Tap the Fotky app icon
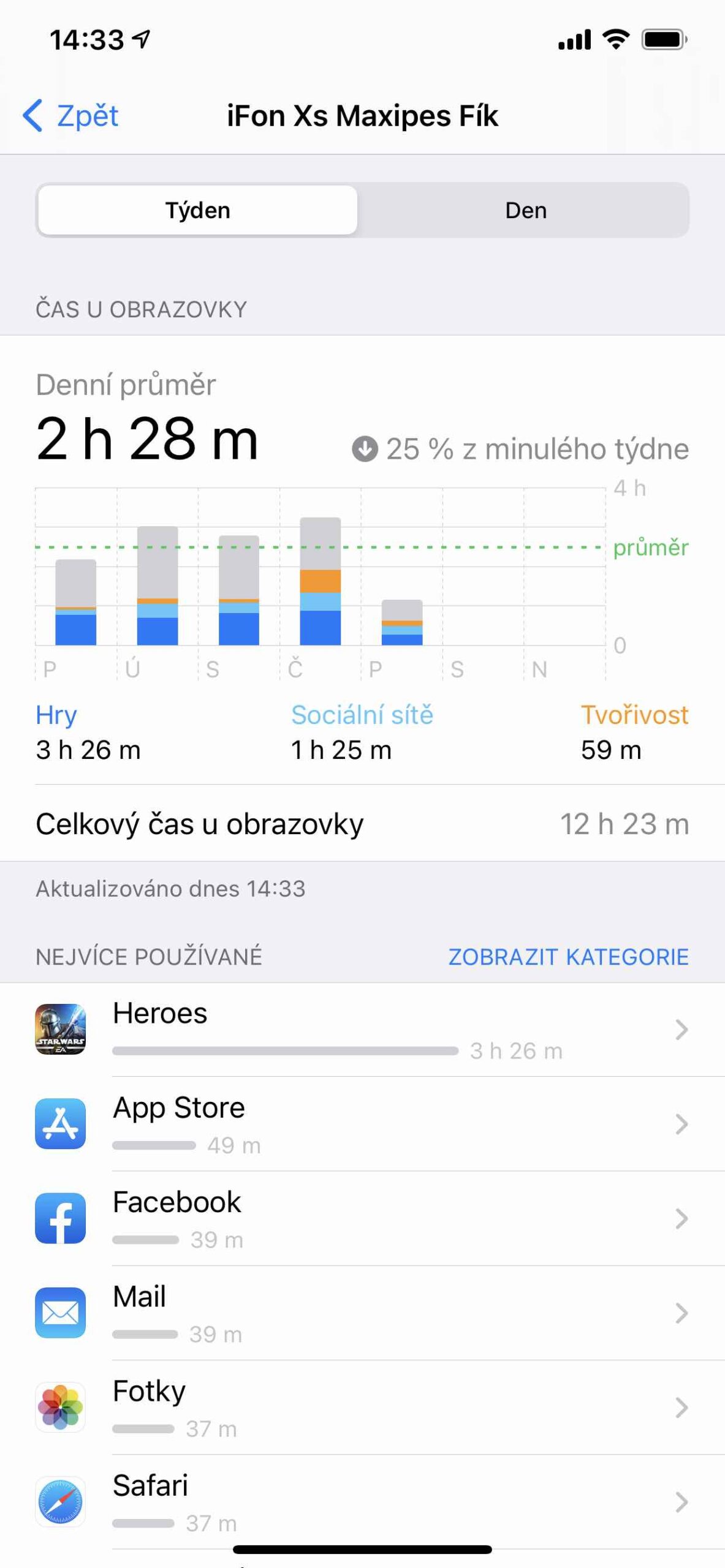Image resolution: width=725 pixels, height=1568 pixels. point(60,1407)
